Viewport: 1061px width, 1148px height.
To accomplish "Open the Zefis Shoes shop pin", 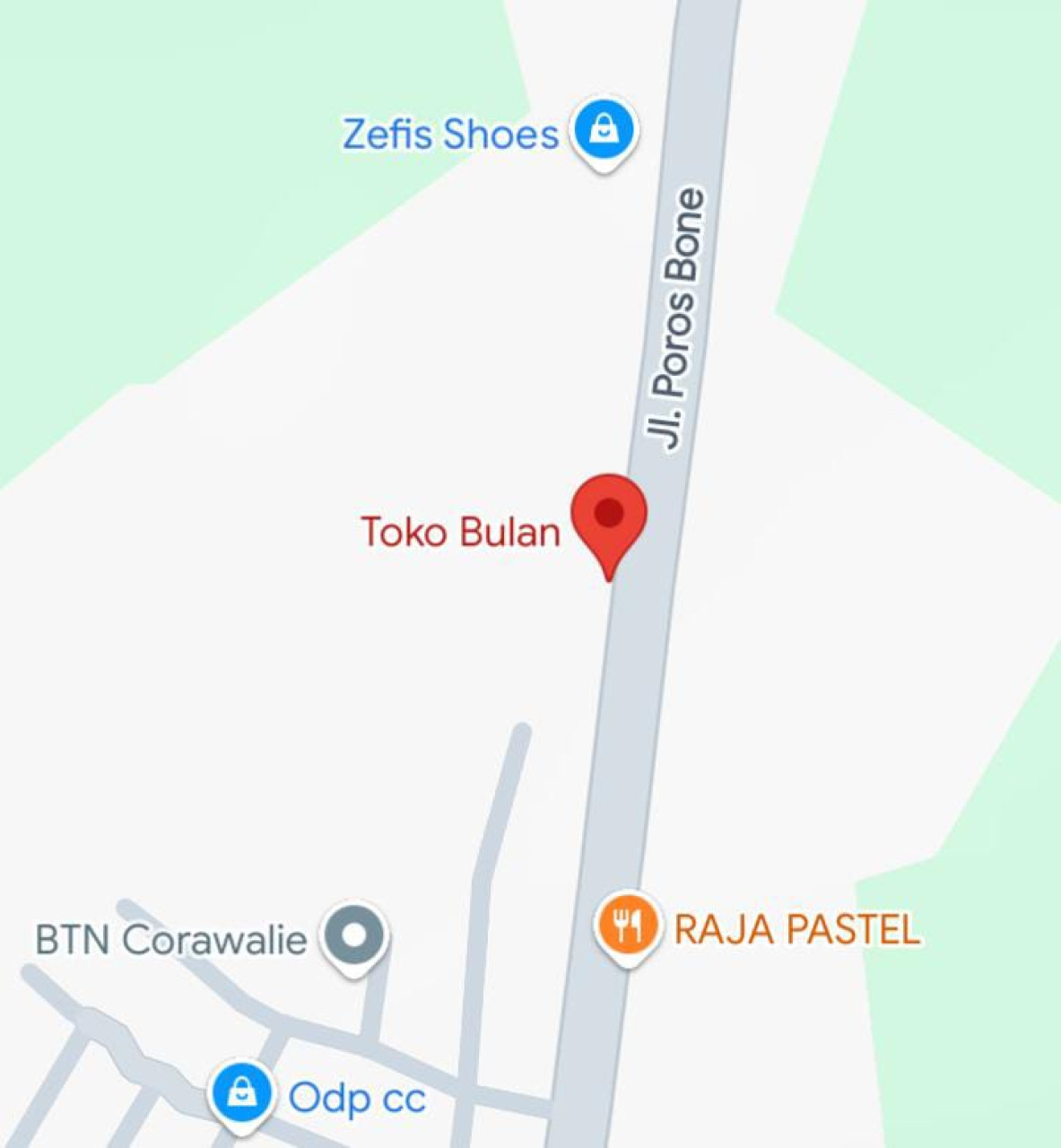I will click(605, 131).
